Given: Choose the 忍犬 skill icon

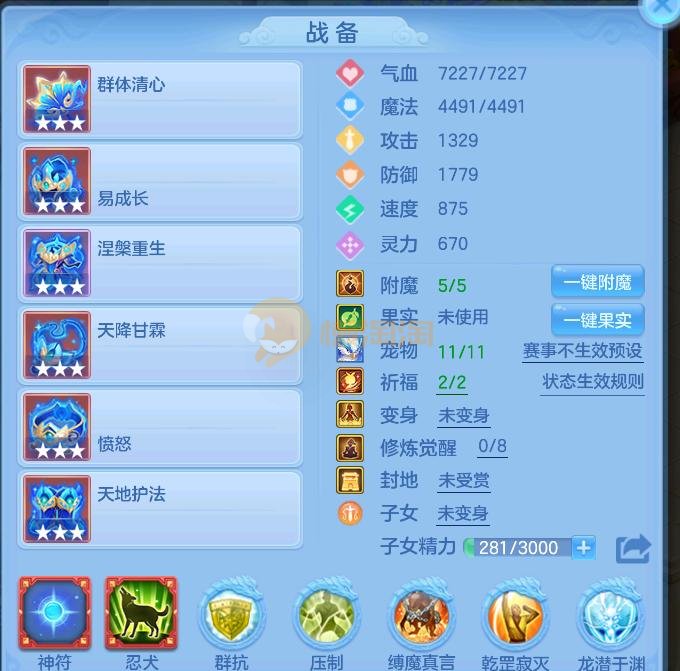Looking at the screenshot, I should tap(140, 612).
